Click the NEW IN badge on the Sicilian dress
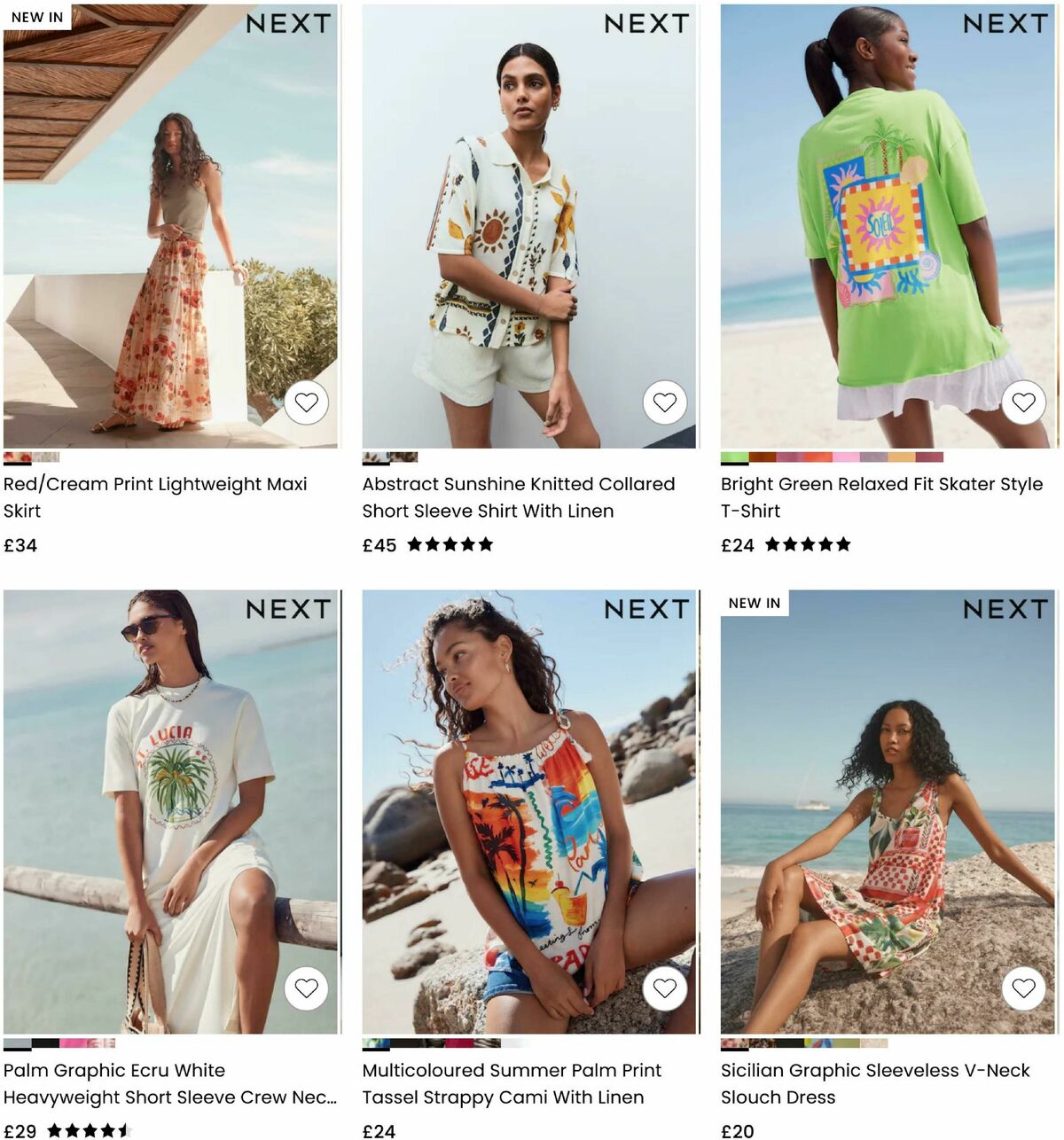This screenshot has width=1064, height=1140. click(753, 602)
